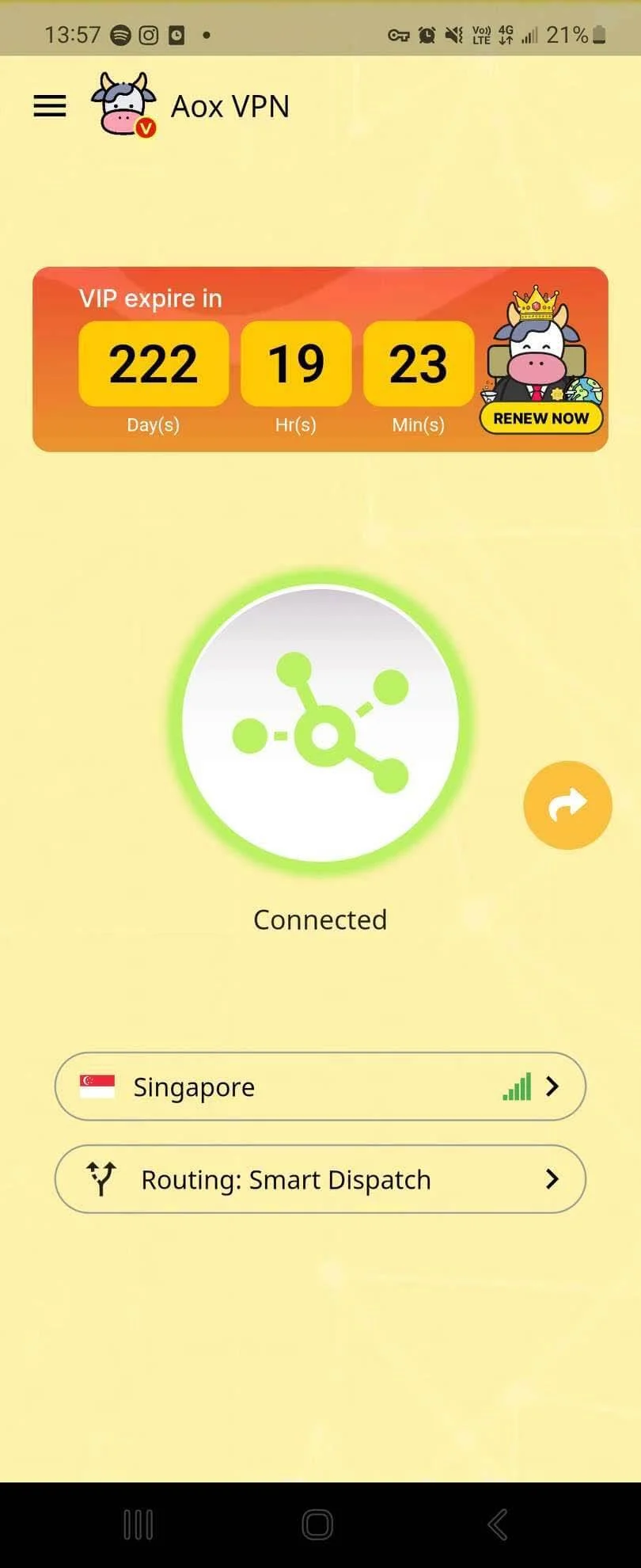Tap the network signal icon in status bar
641x1568 pixels.
(x=529, y=34)
